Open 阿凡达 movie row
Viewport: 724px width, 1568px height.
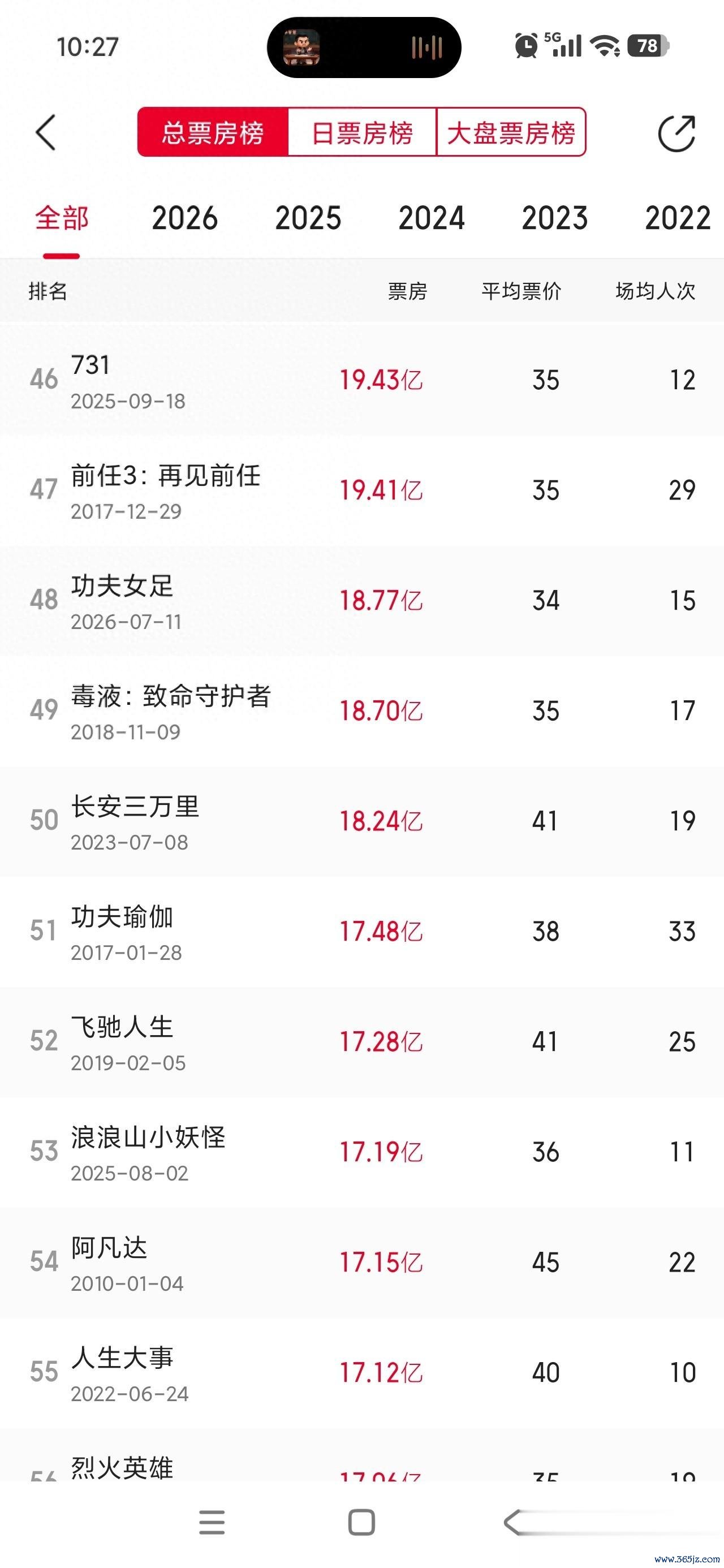coord(361,1263)
